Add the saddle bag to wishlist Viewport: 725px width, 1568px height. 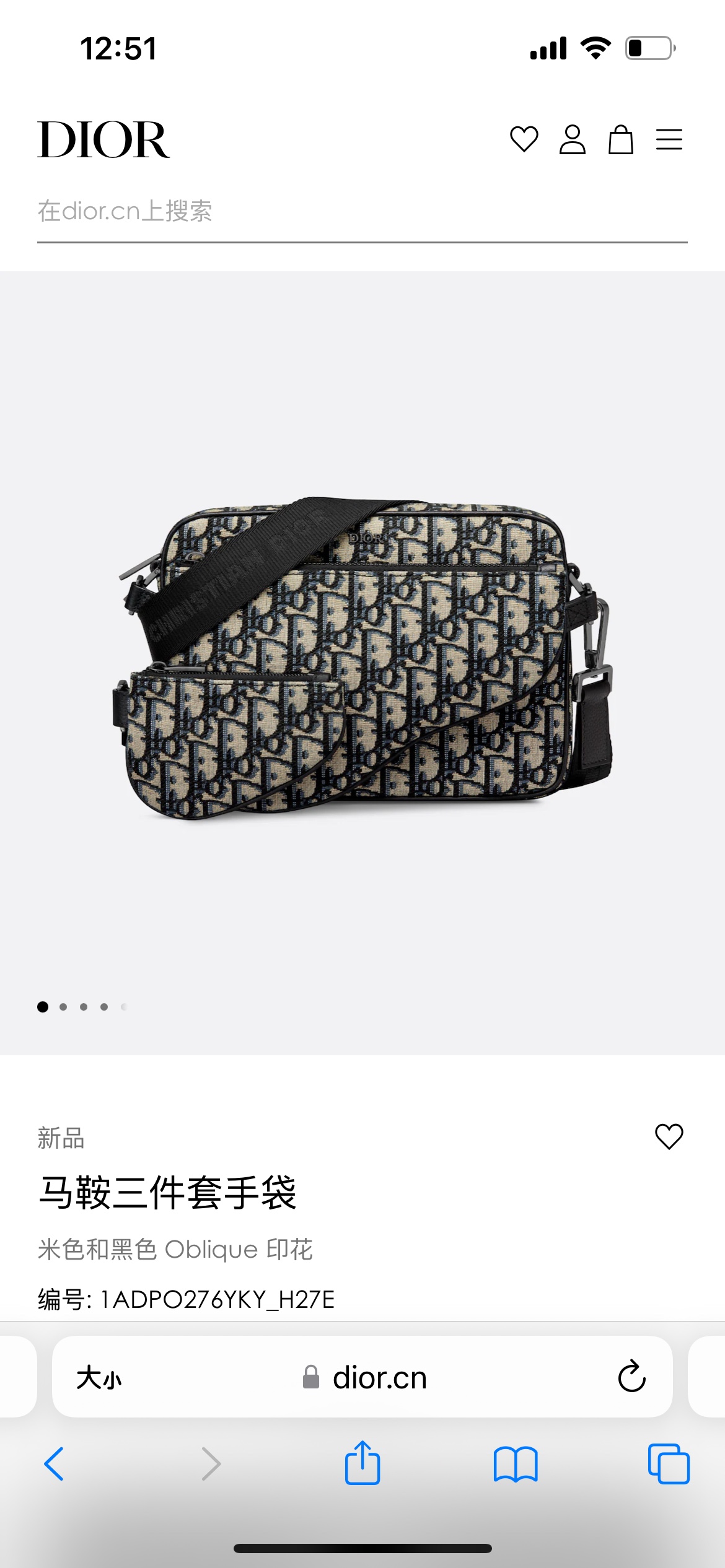669,1136
